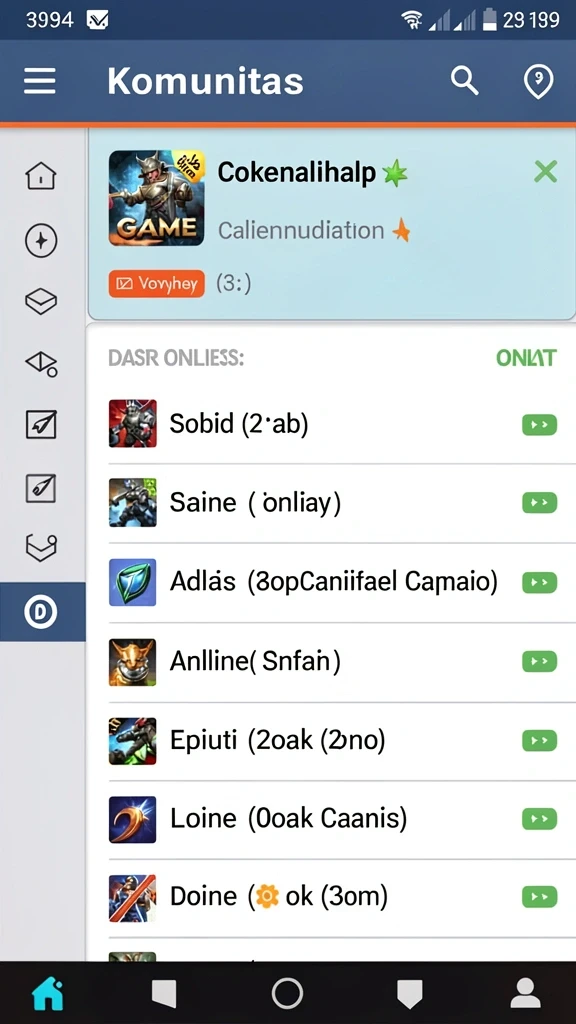Open the Loine (0oak Caanis) entry
The image size is (576, 1024).
point(332,819)
